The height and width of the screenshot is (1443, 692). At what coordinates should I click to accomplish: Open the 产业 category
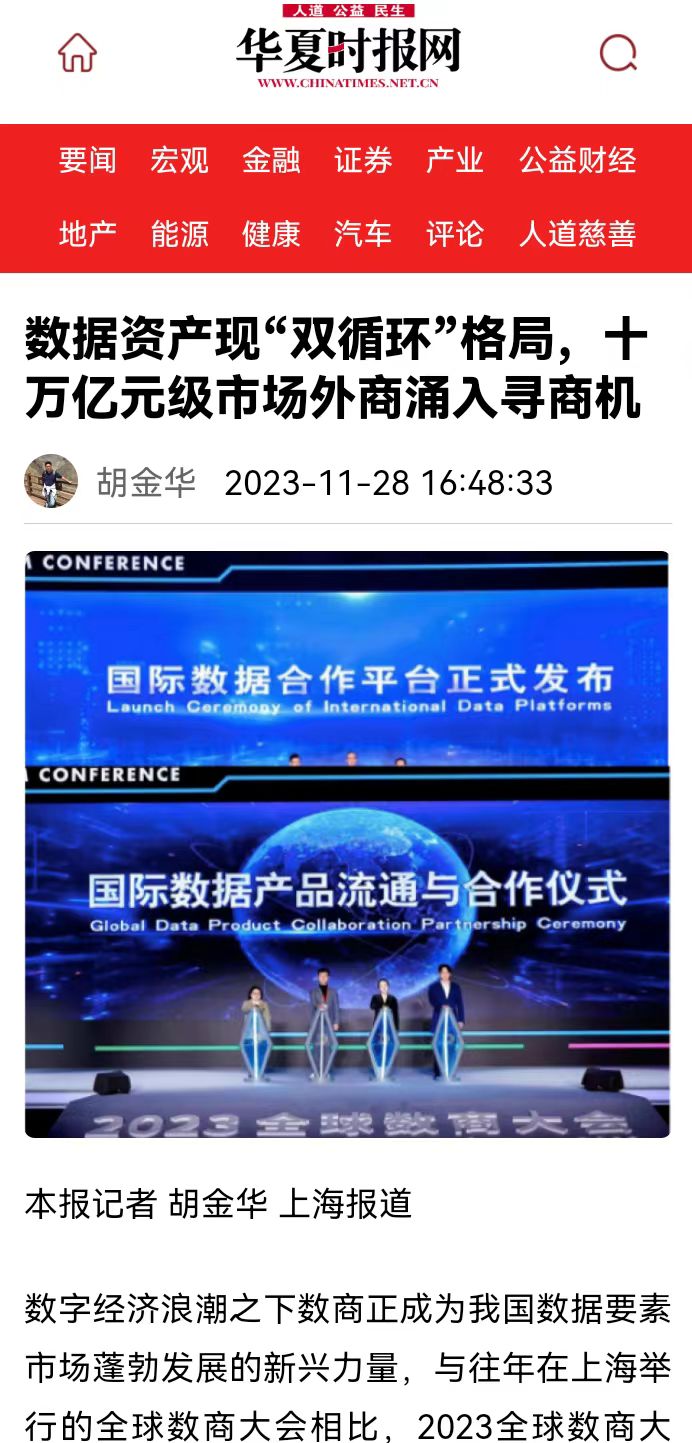tap(455, 160)
